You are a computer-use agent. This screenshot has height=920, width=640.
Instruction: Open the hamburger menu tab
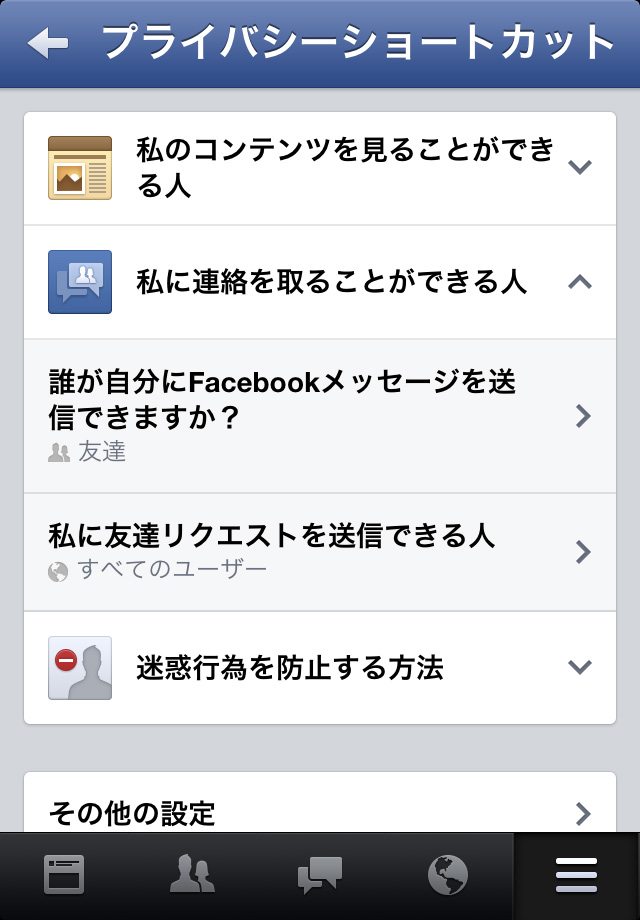pyautogui.click(x=577, y=876)
